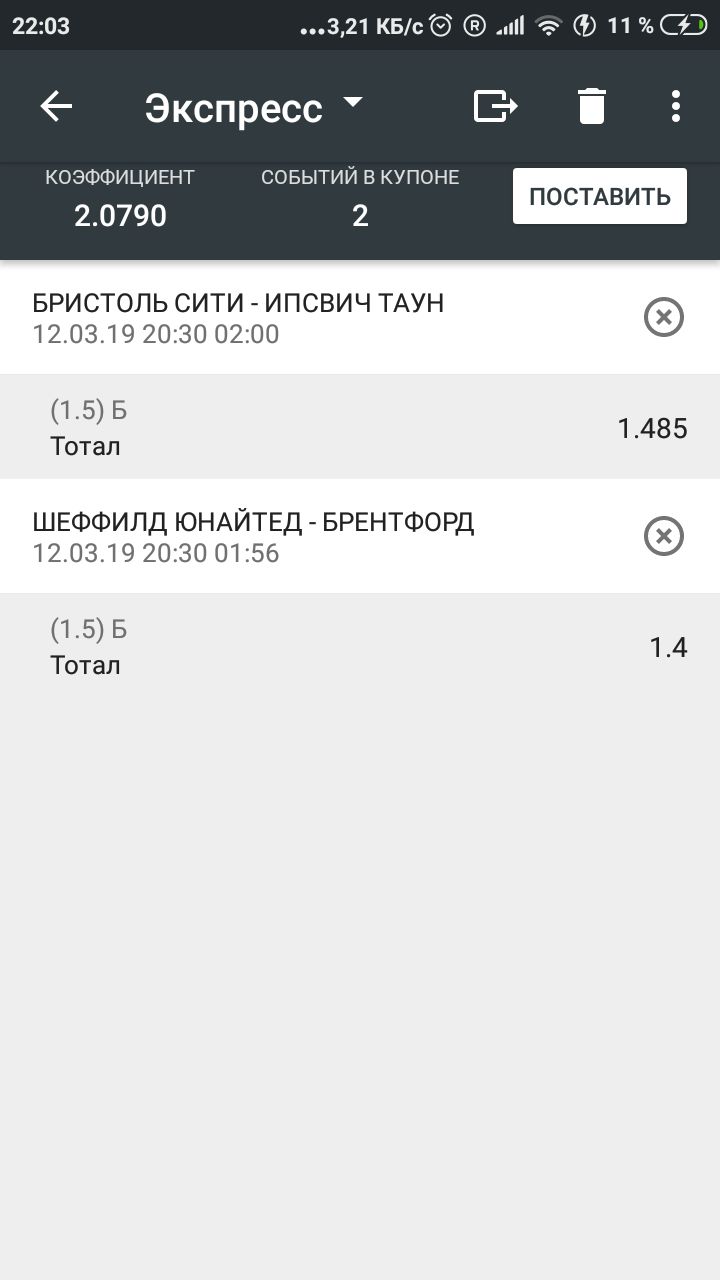The width and height of the screenshot is (720, 1280).
Task: Select the Тотал bet with odds 1.4
Action: pyautogui.click(x=360, y=647)
